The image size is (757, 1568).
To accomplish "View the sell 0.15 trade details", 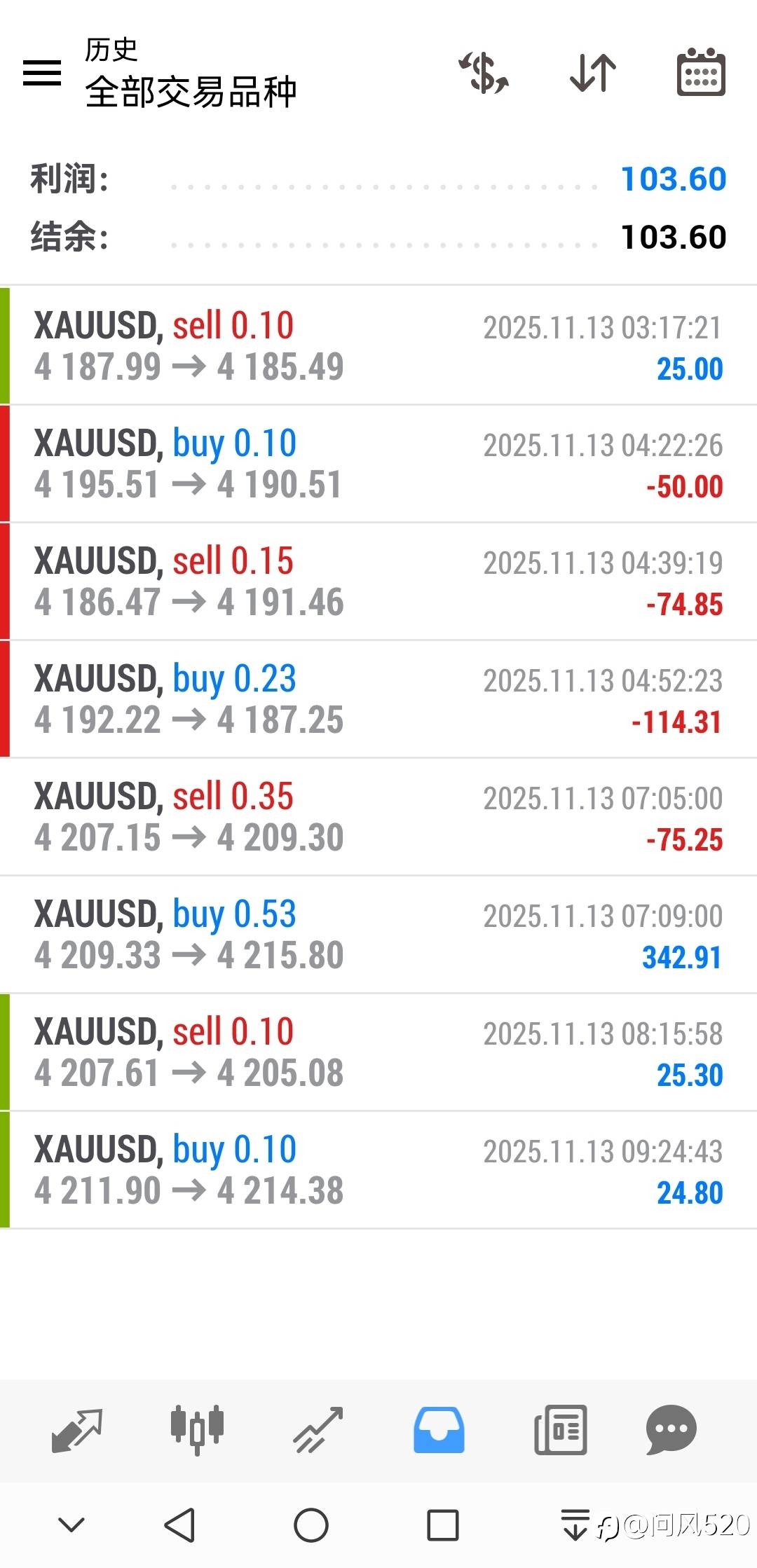I will click(x=378, y=582).
